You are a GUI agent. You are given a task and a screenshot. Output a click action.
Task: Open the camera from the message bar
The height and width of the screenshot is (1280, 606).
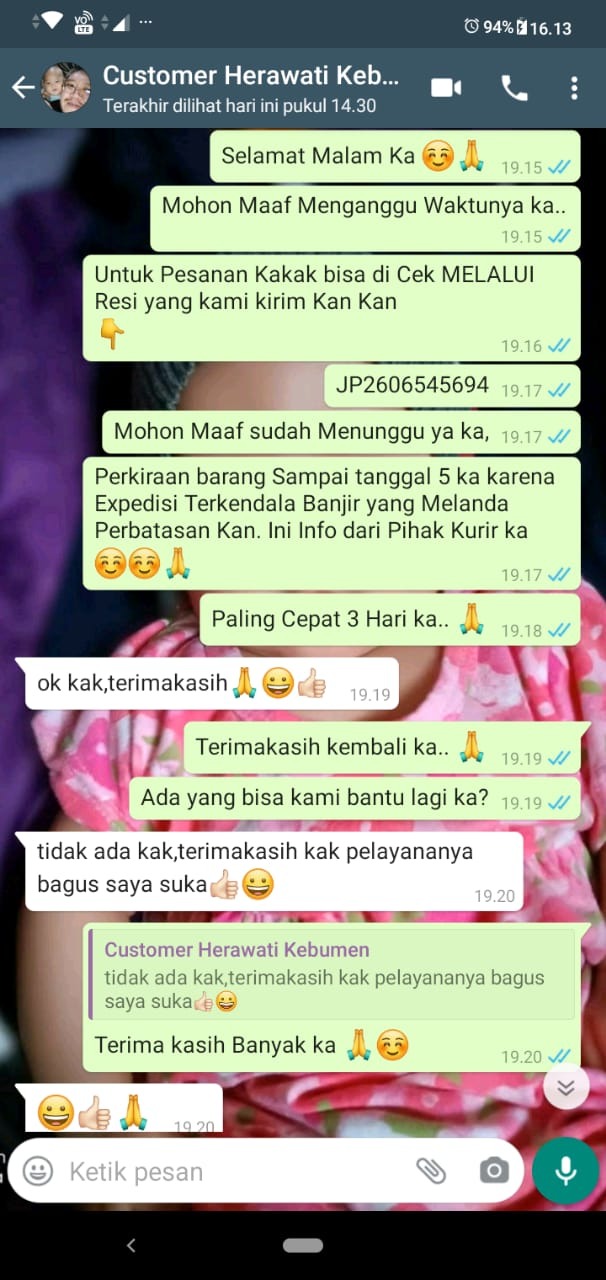[493, 1171]
